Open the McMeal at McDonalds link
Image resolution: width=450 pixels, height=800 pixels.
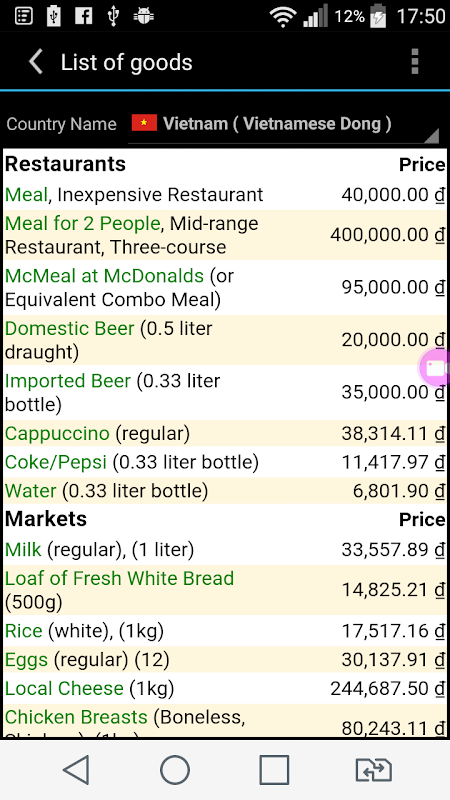pyautogui.click(x=105, y=276)
